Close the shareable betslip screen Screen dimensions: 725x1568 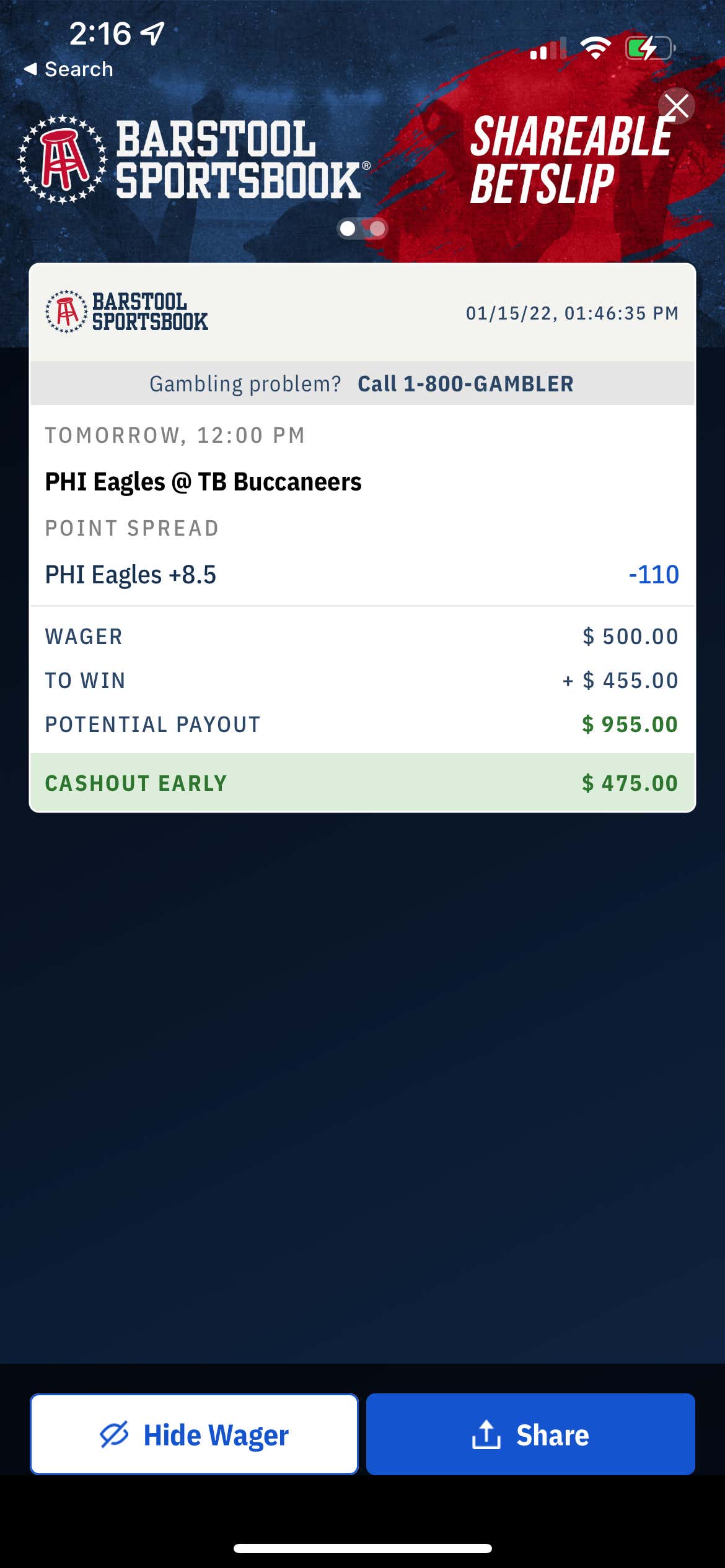click(x=676, y=106)
